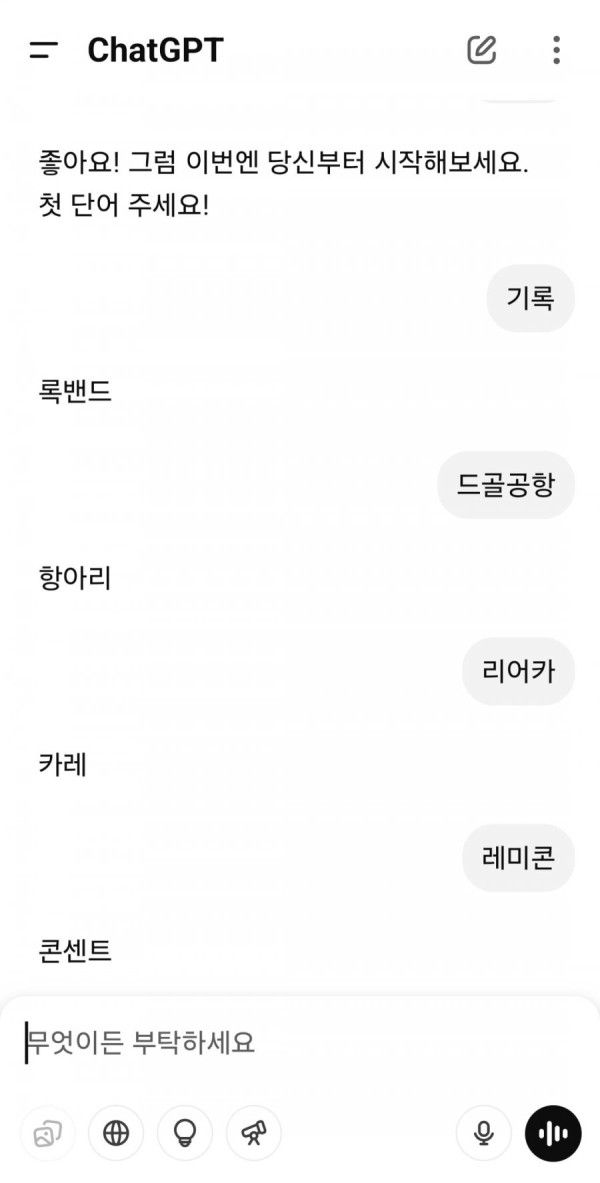Open the three-dot overflow menu
The image size is (600, 1183).
556,49
